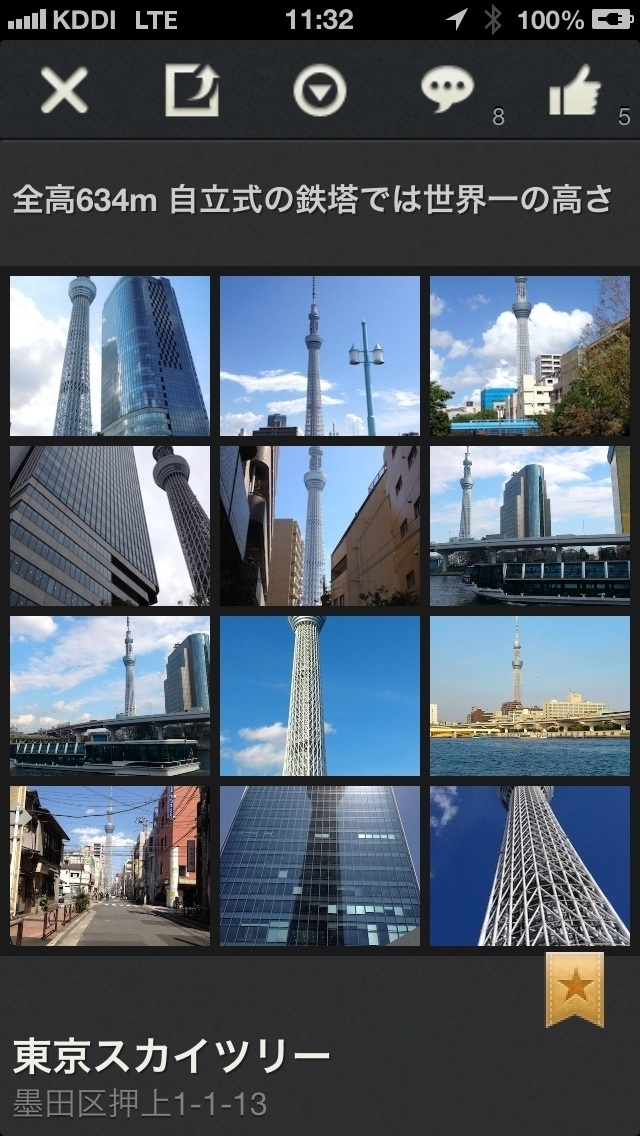View photo of leaning tower beside dark office block

coord(110,526)
